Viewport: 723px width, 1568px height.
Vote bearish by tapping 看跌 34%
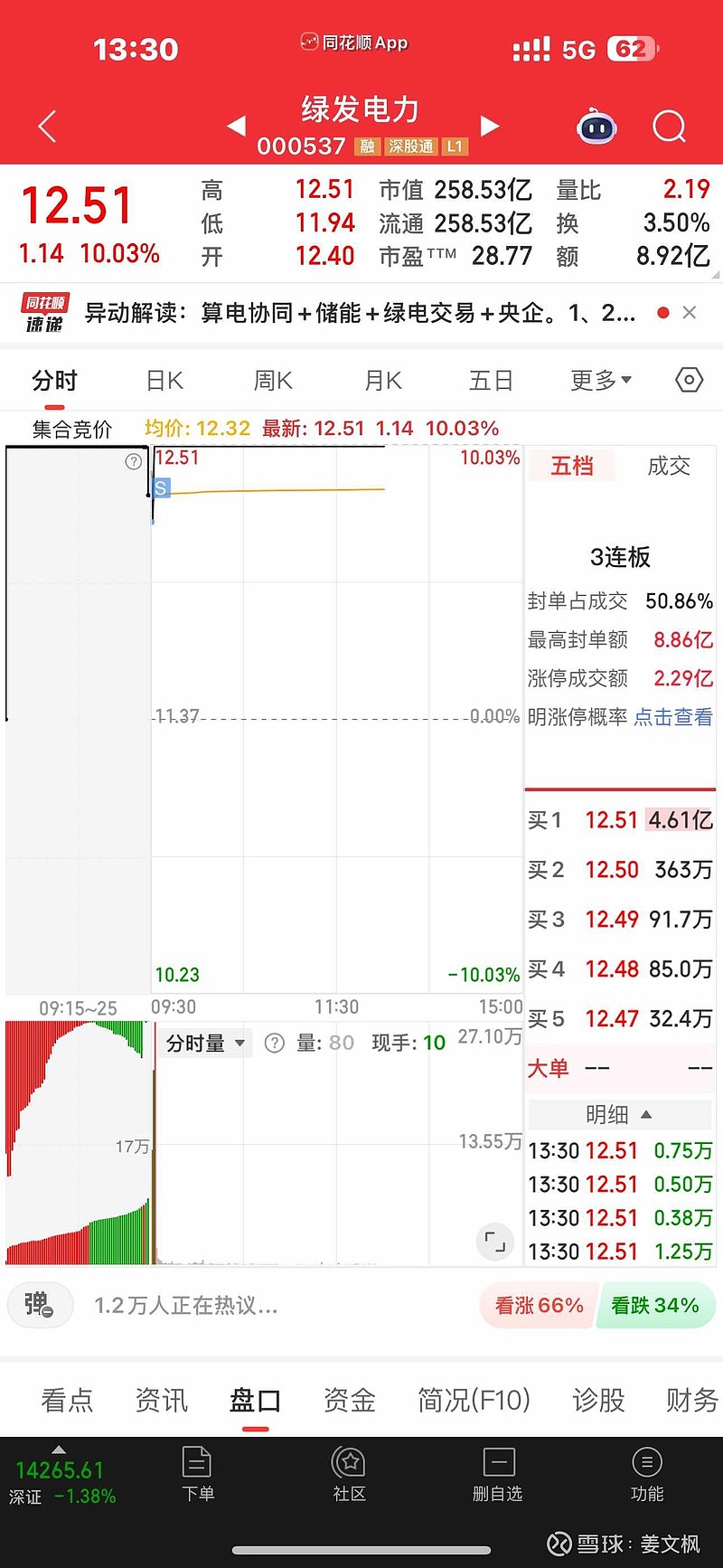click(x=655, y=1305)
